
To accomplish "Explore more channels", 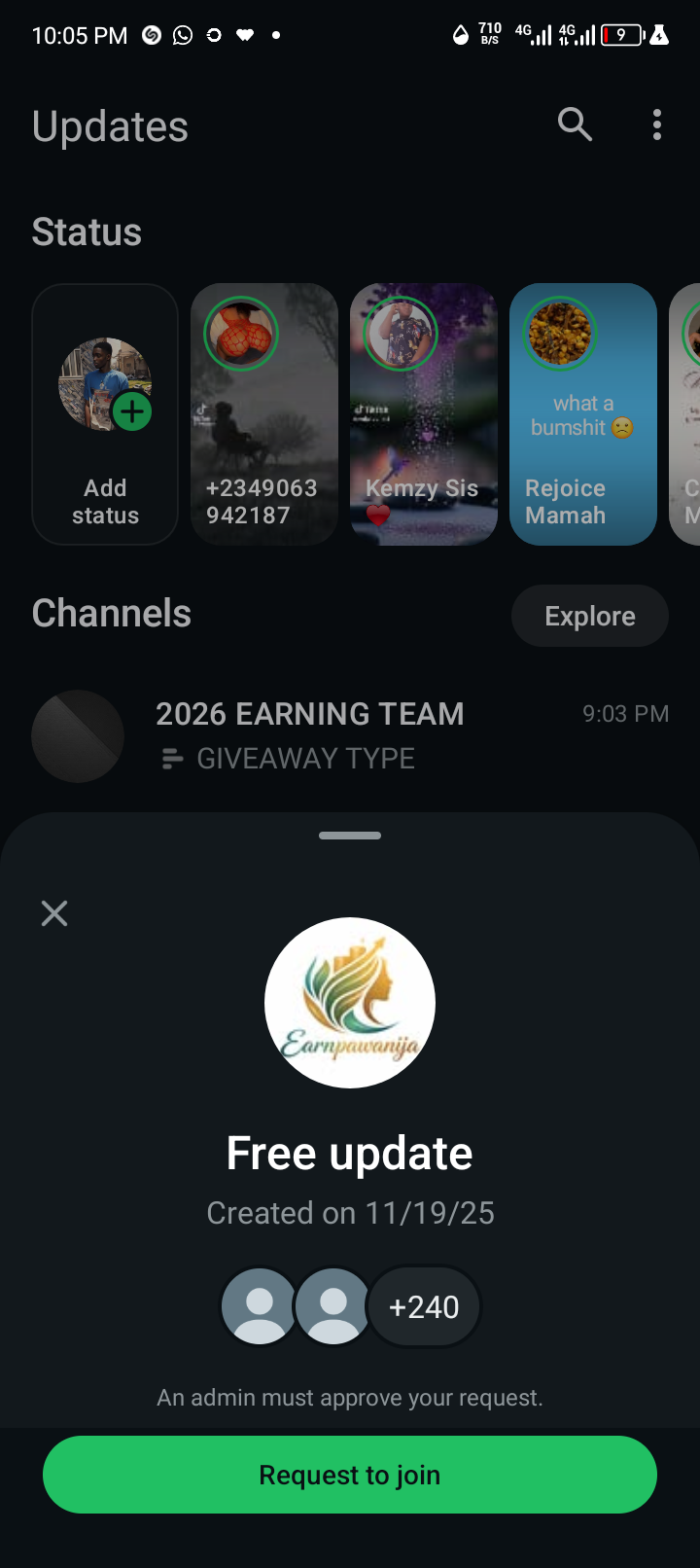I will [589, 616].
